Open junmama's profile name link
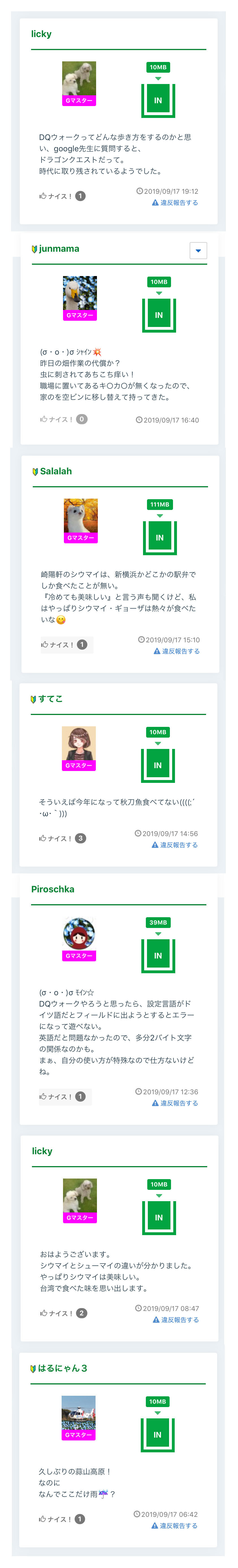Viewport: 238px width, 1568px height. point(59,249)
